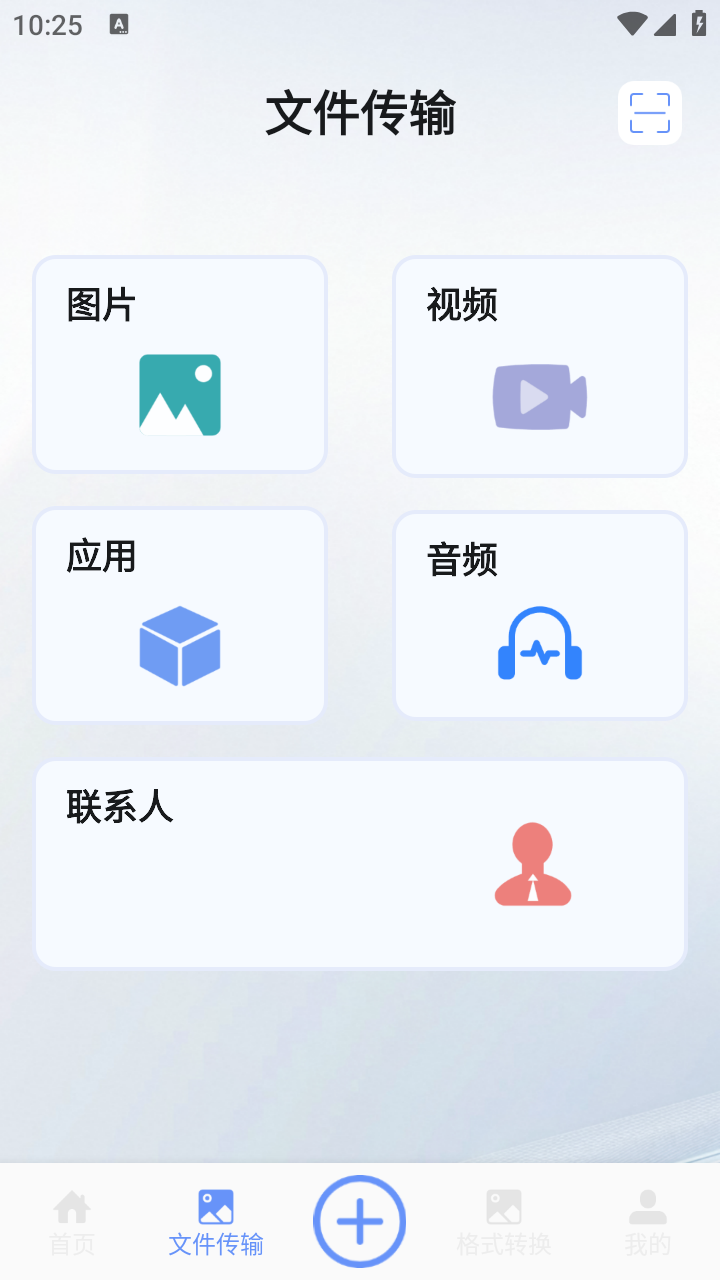Click the 应用 app cube icon
720x1280 pixels.
click(179, 644)
